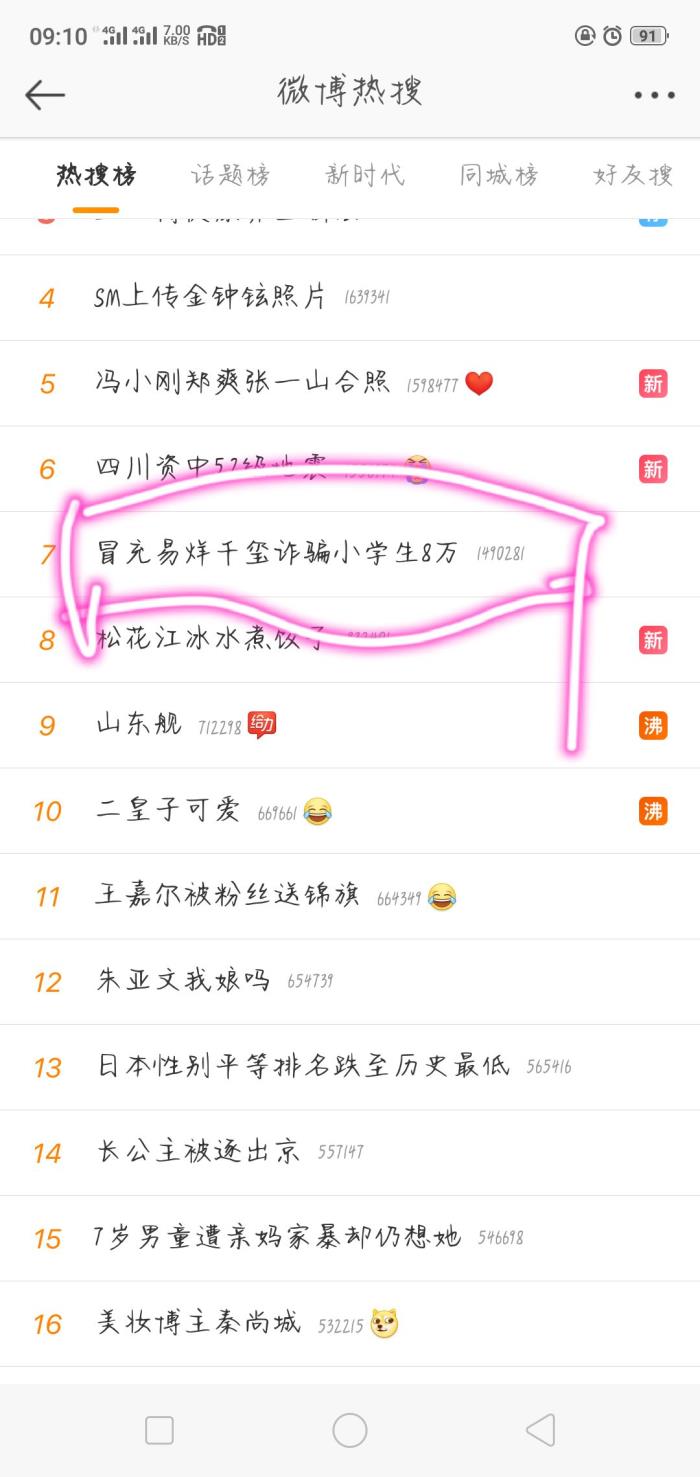Open hot search 山东舰

point(139,725)
